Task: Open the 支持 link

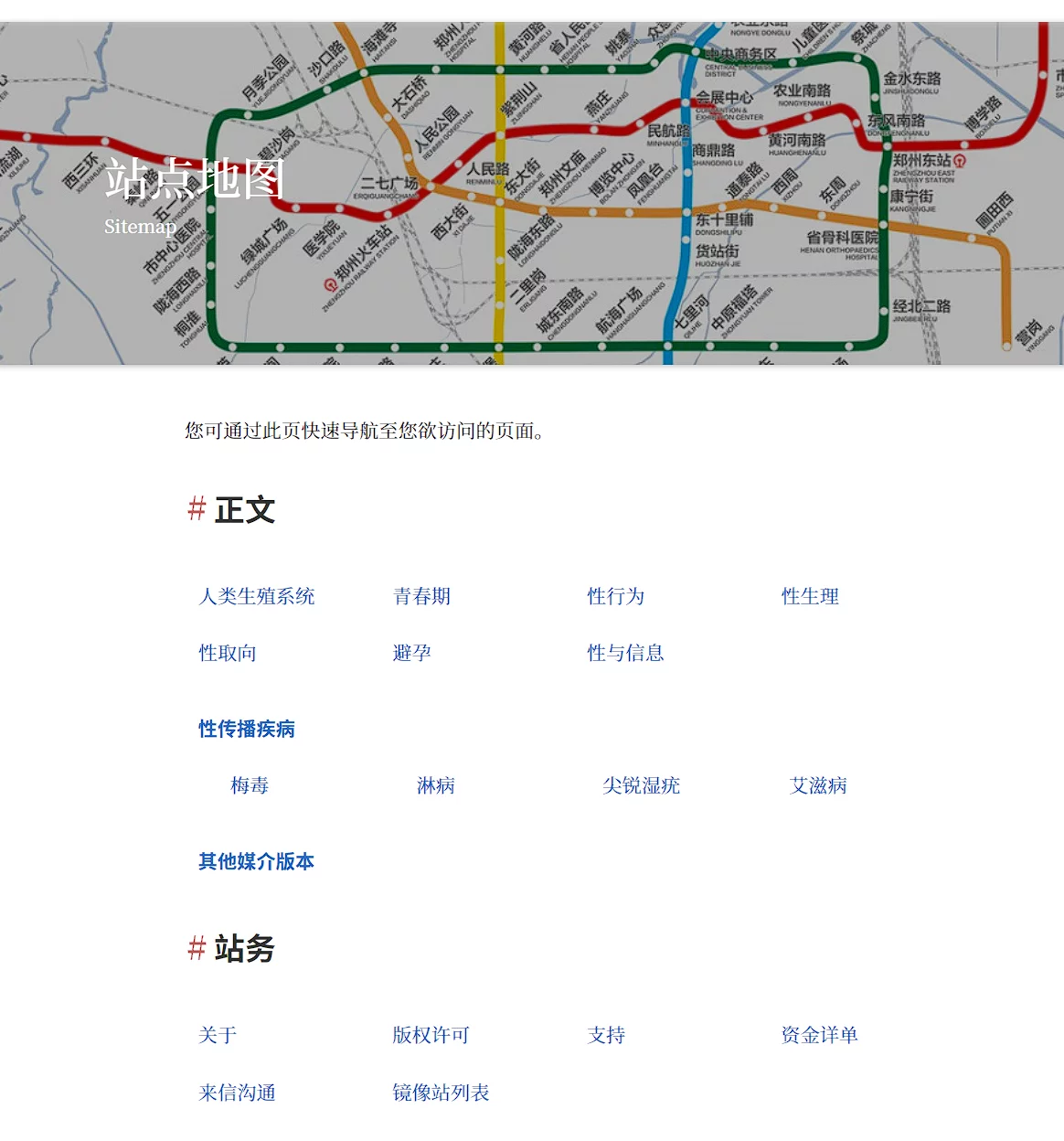Action: [606, 1036]
